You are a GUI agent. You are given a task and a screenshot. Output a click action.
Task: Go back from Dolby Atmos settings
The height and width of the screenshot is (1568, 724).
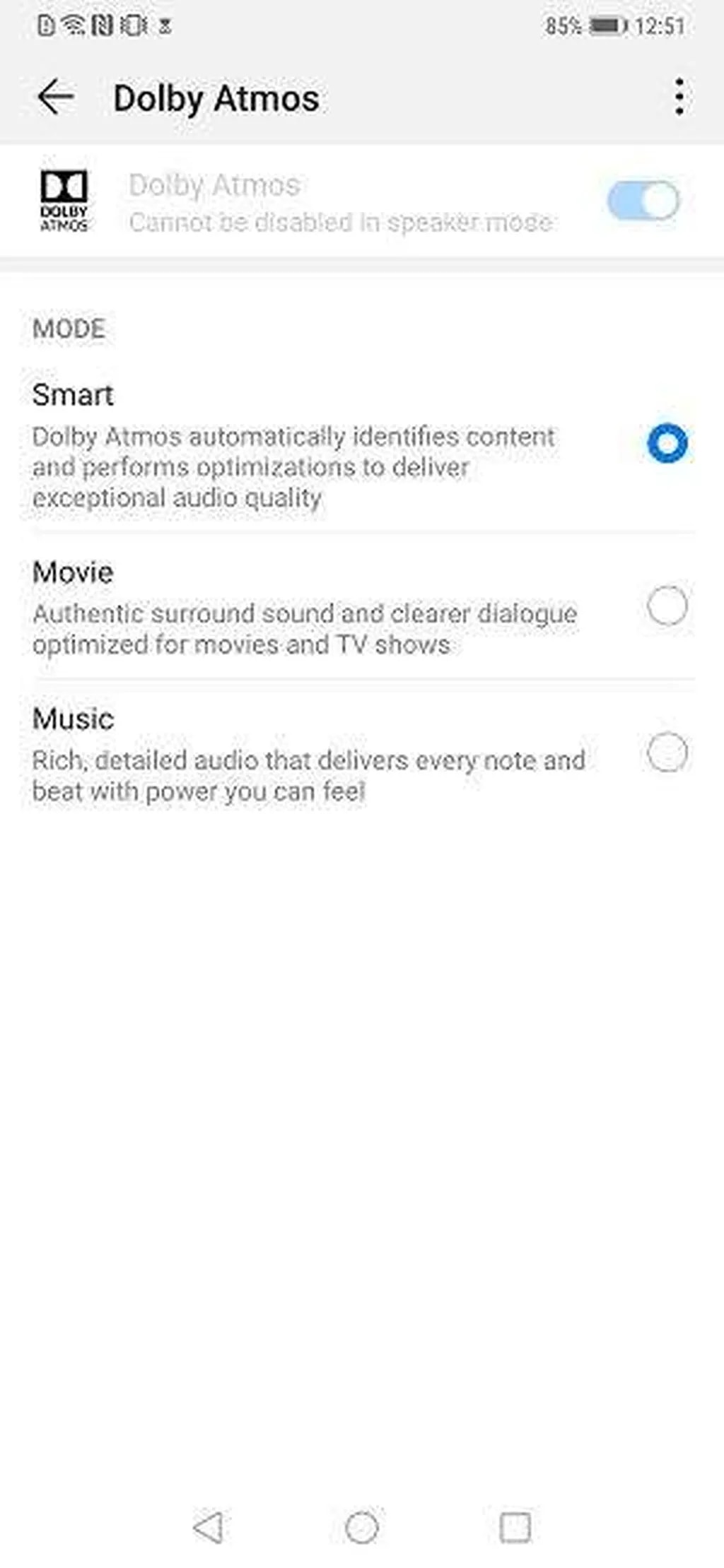pos(56,97)
